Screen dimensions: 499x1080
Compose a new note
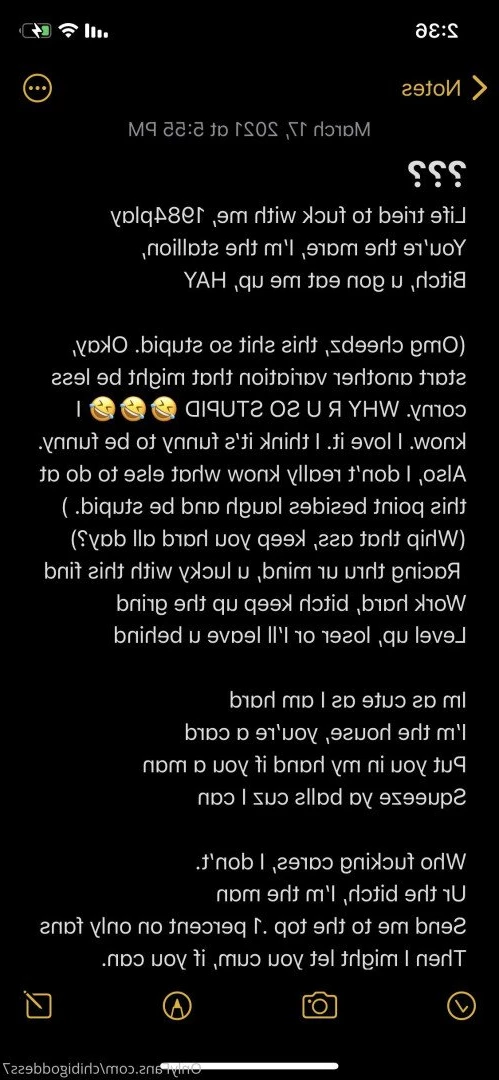pyautogui.click(x=38, y=1005)
